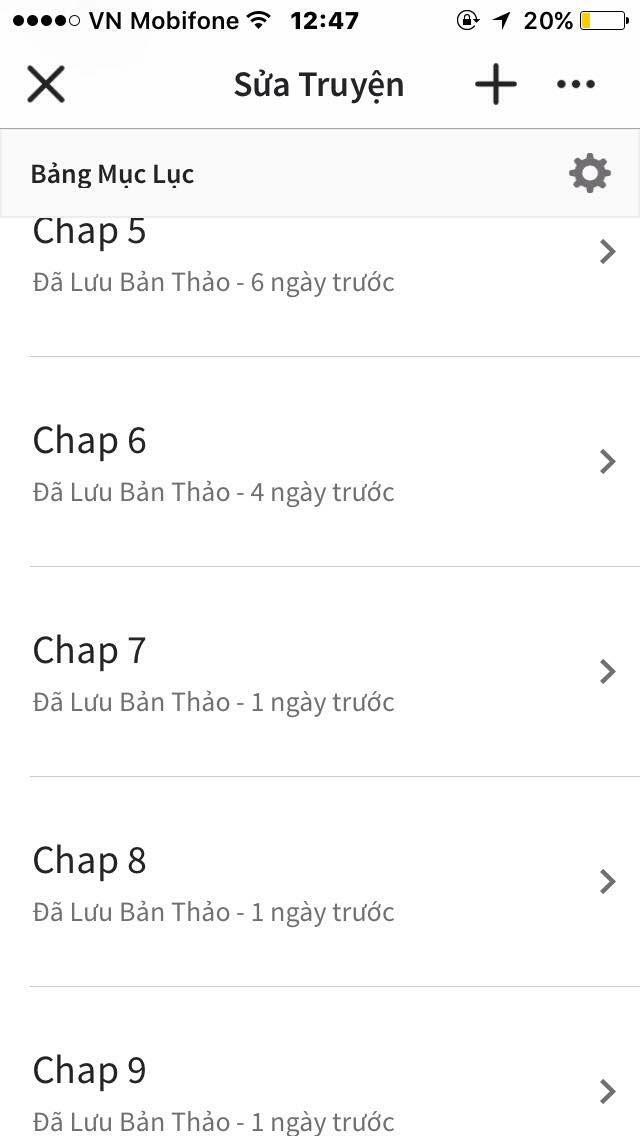Edit Chap 9 draft
This screenshot has height=1136, width=640.
(x=320, y=1061)
